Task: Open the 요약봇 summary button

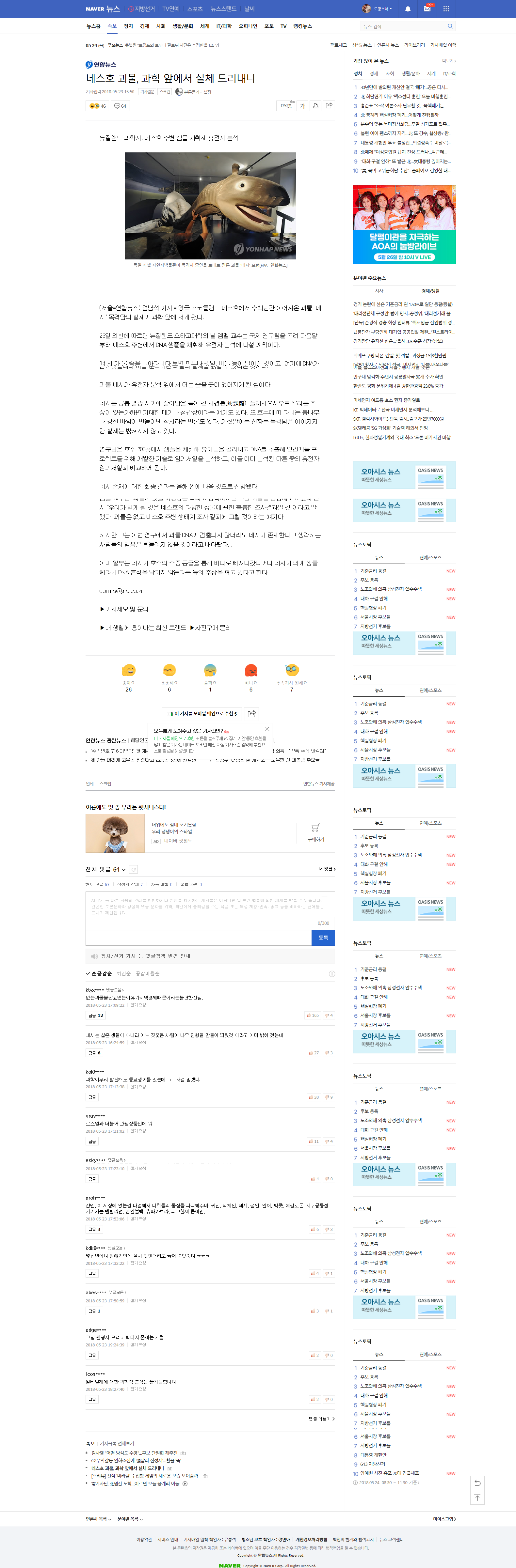Action: 286,106
